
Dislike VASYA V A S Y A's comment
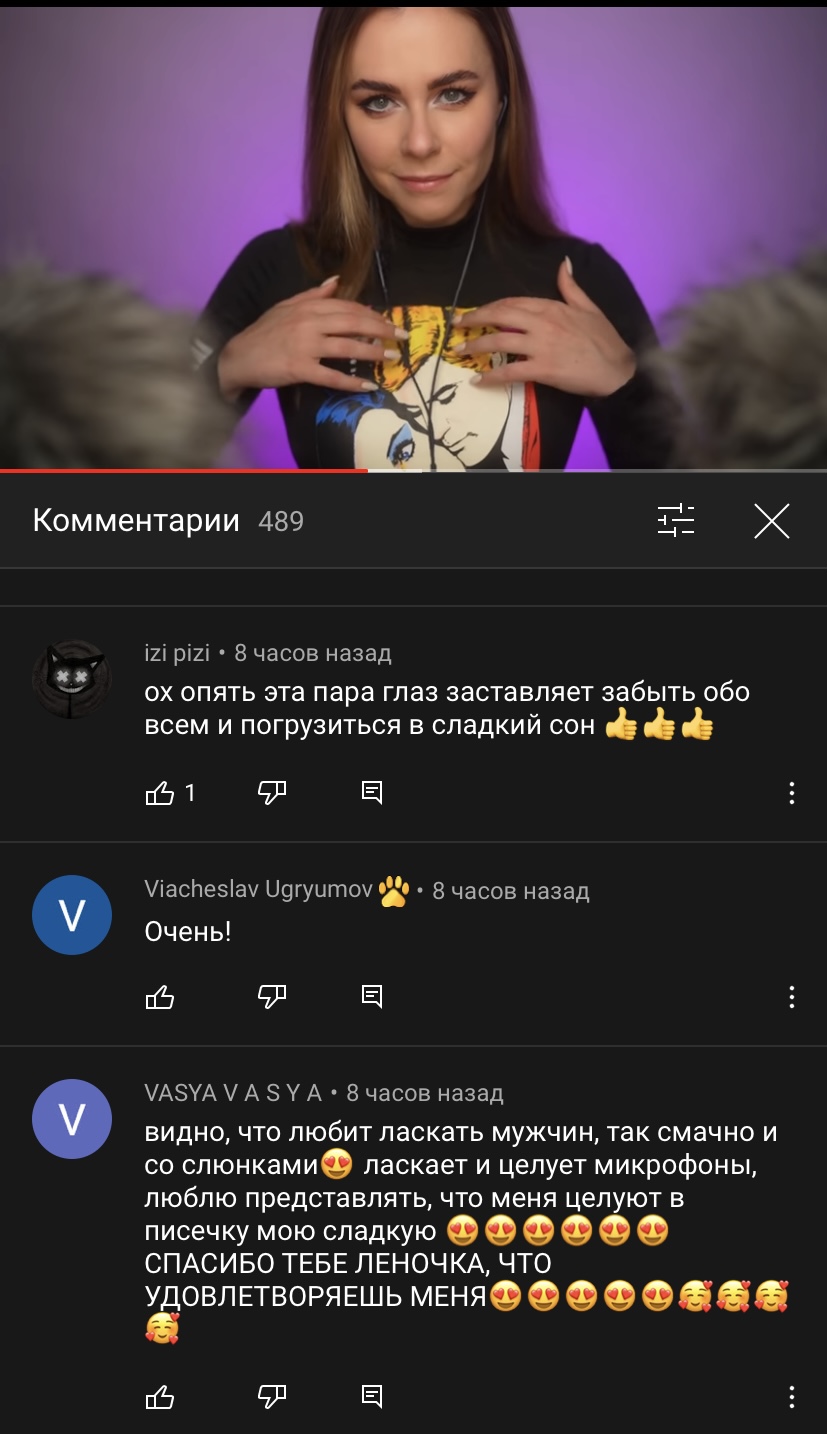coord(272,1397)
